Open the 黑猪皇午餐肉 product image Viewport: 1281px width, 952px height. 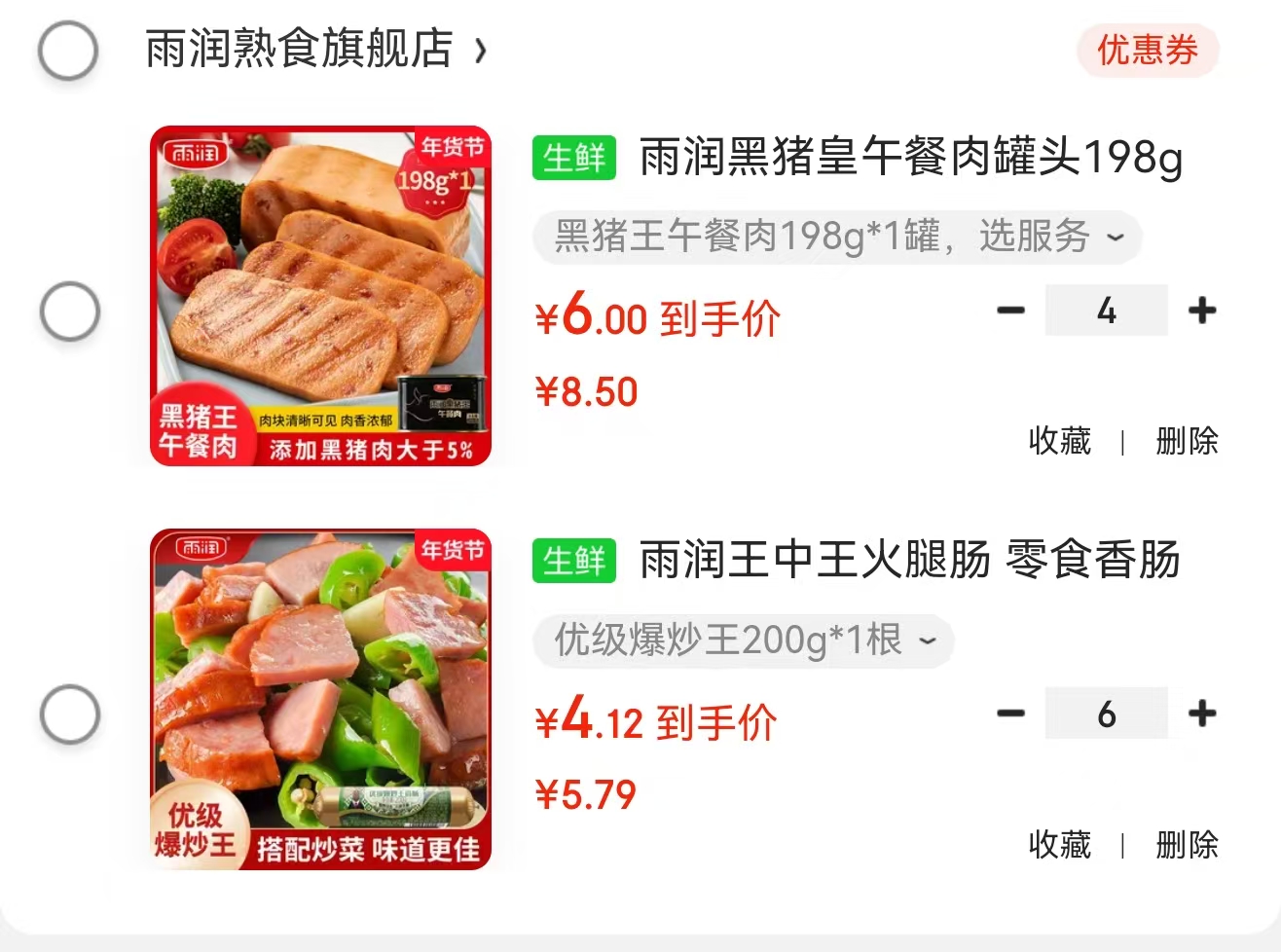point(320,296)
